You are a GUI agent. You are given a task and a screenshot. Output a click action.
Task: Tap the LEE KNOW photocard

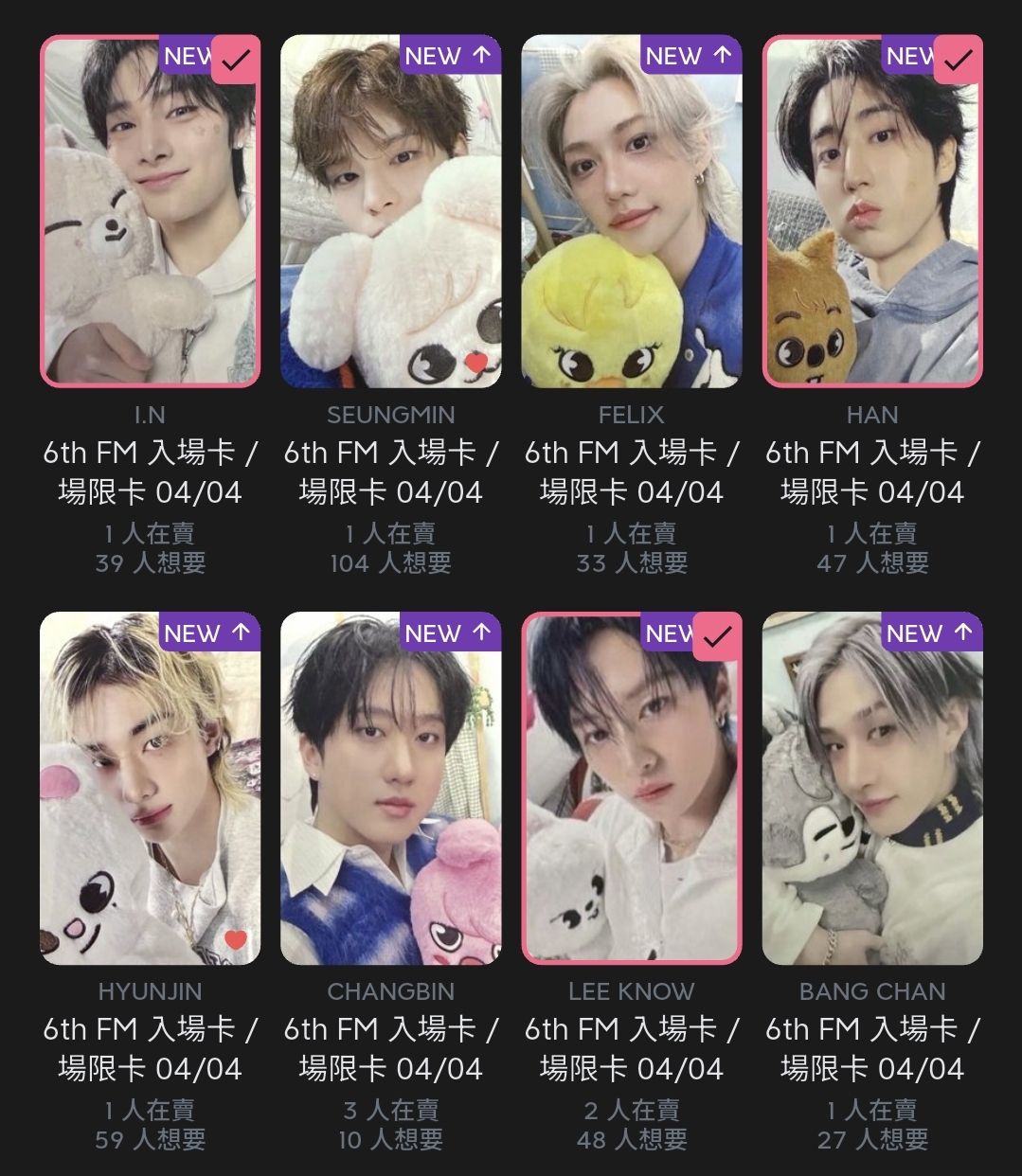pos(631,789)
